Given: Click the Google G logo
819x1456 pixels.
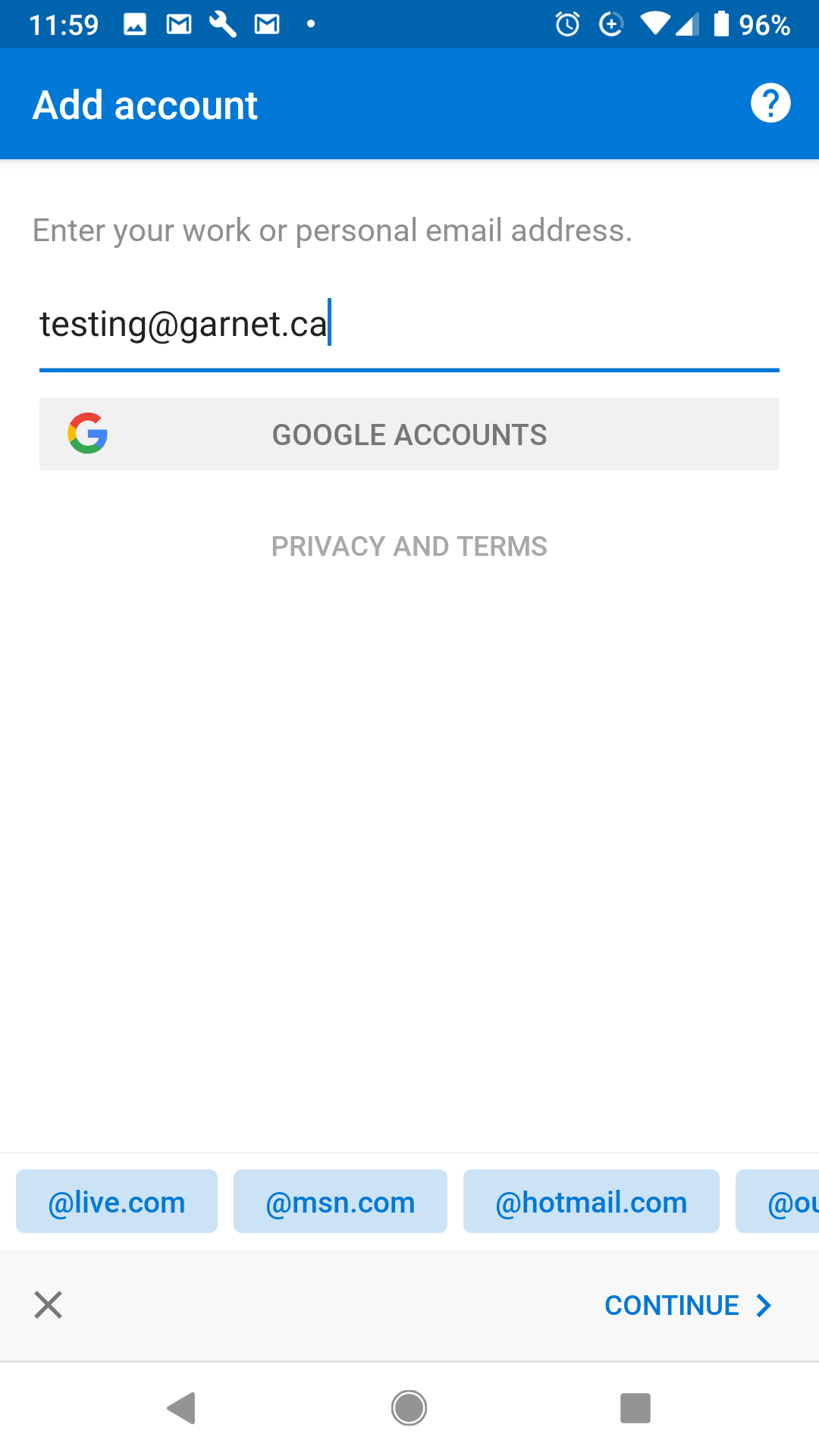Looking at the screenshot, I should 86,433.
